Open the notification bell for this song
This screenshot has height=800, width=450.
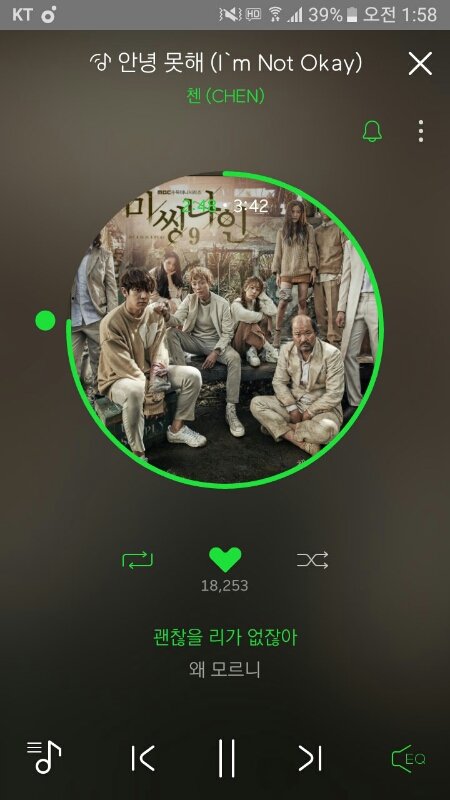pos(372,131)
